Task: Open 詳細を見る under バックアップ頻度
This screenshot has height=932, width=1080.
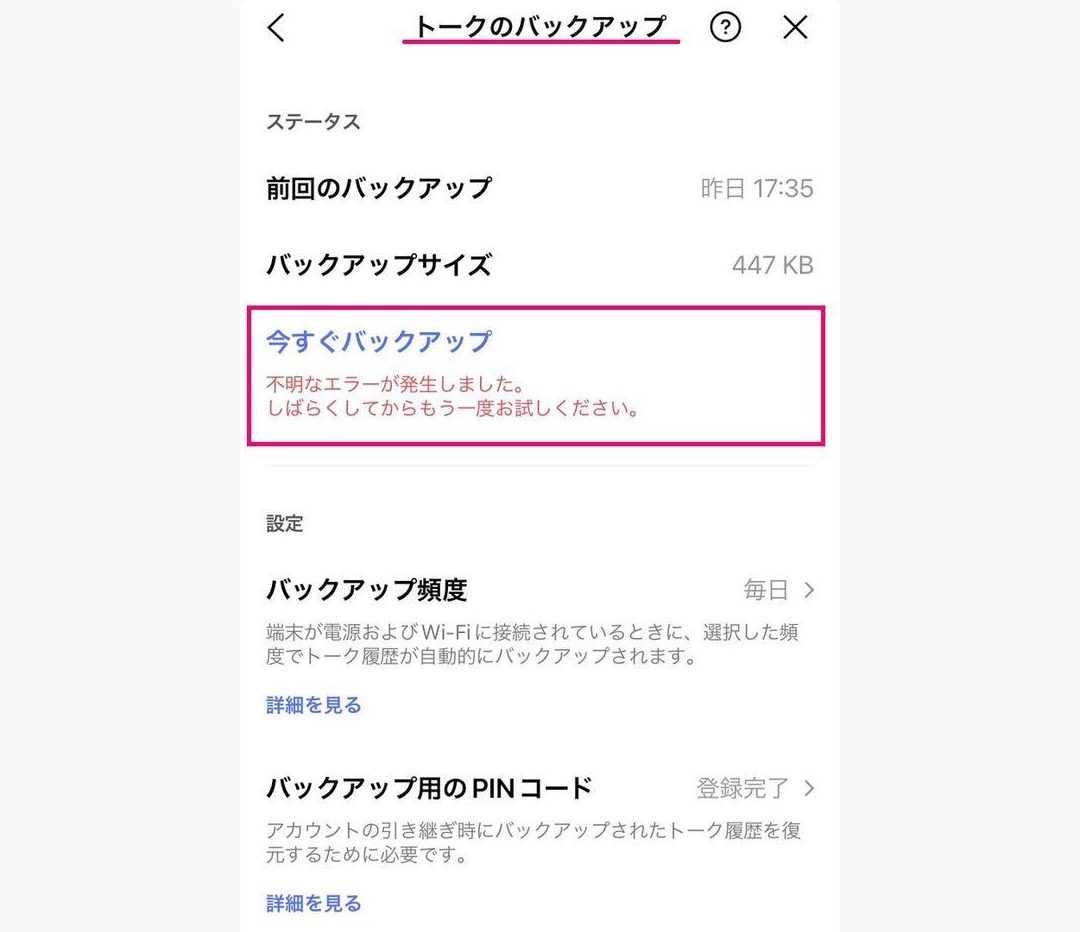Action: click(314, 705)
